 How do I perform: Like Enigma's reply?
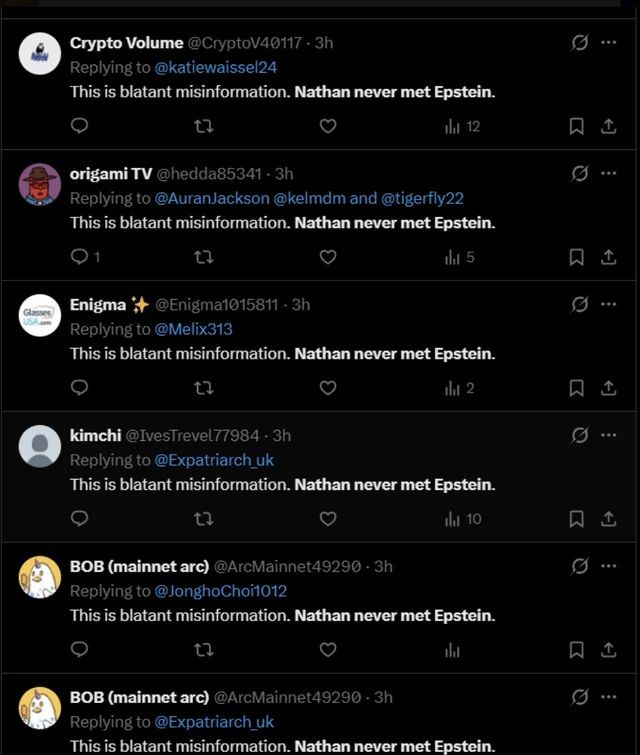pyautogui.click(x=327, y=388)
